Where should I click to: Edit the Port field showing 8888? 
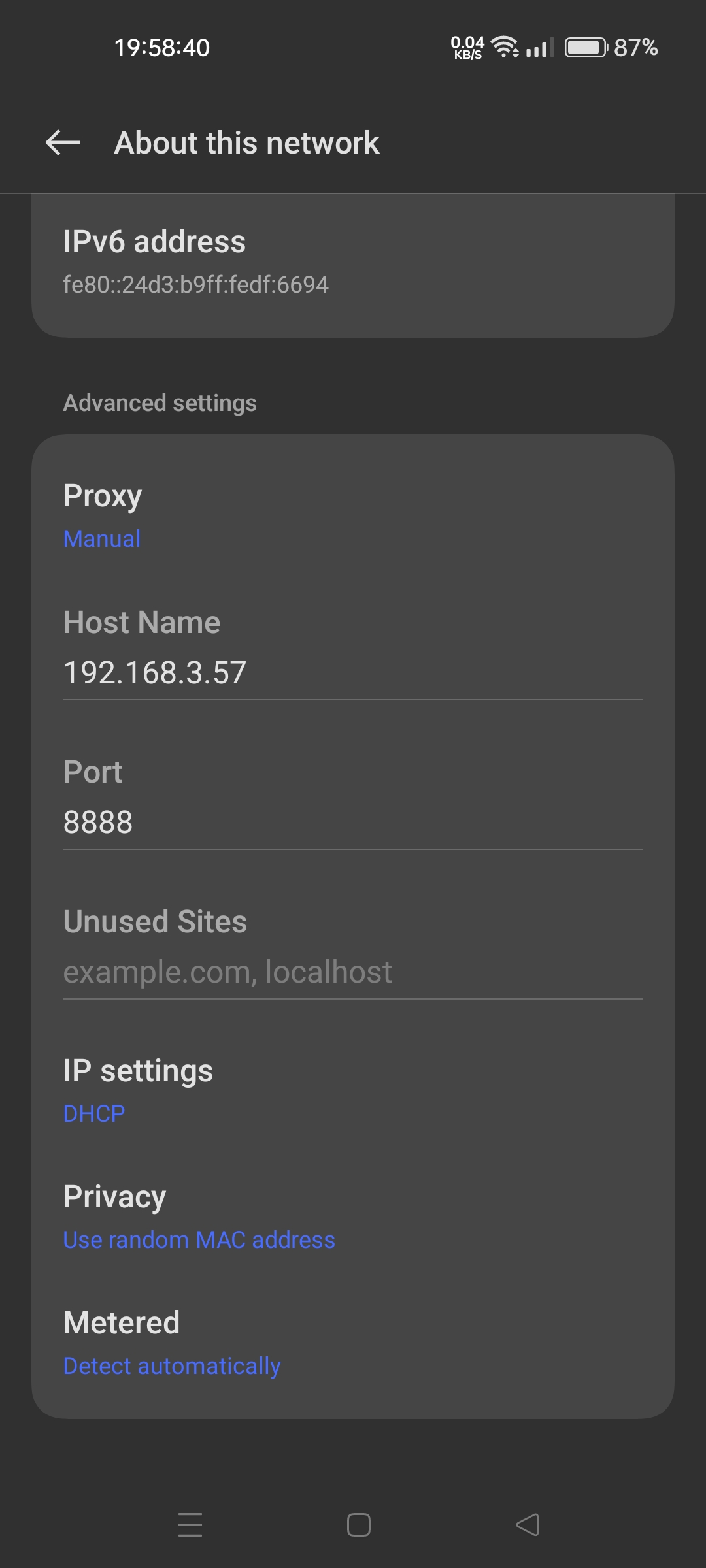(353, 823)
